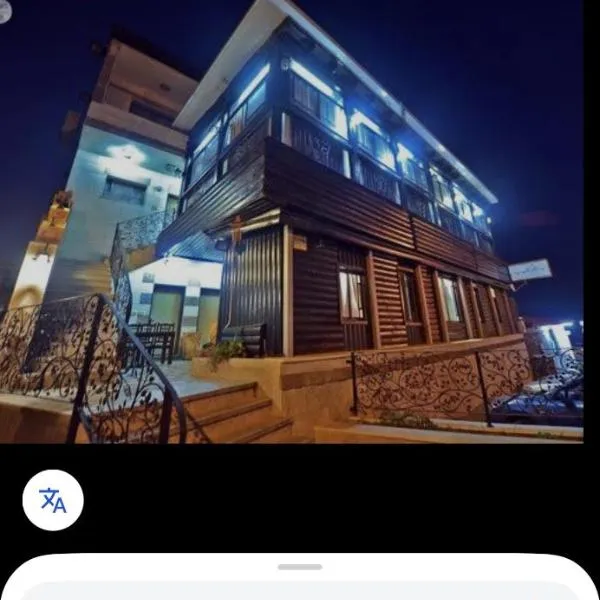
Task: Tap the translate icon button
Action: 53,500
